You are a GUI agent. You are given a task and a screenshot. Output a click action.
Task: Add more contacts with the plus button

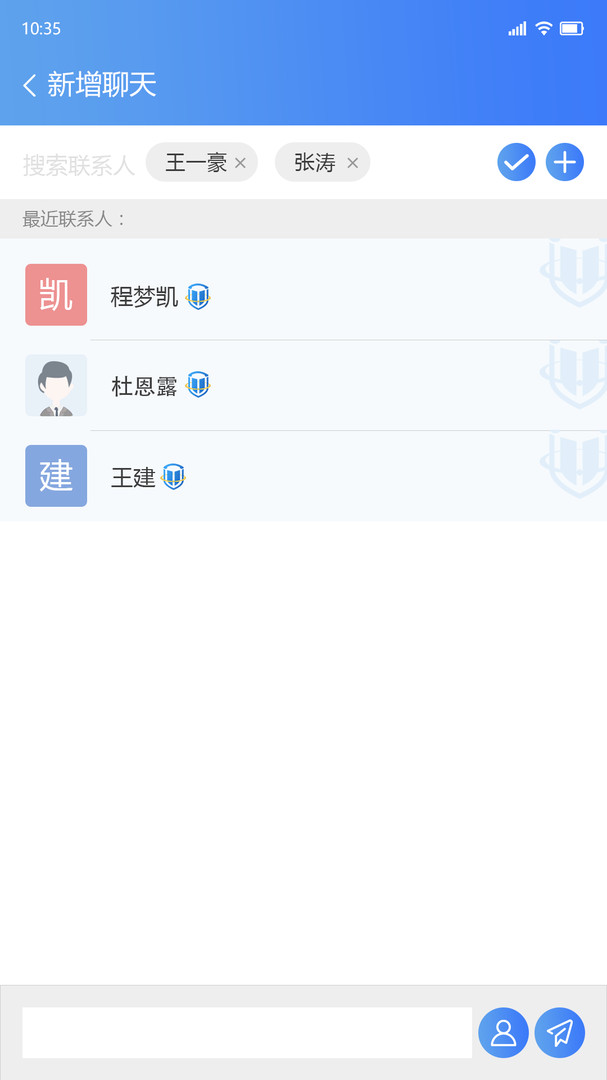coord(565,163)
